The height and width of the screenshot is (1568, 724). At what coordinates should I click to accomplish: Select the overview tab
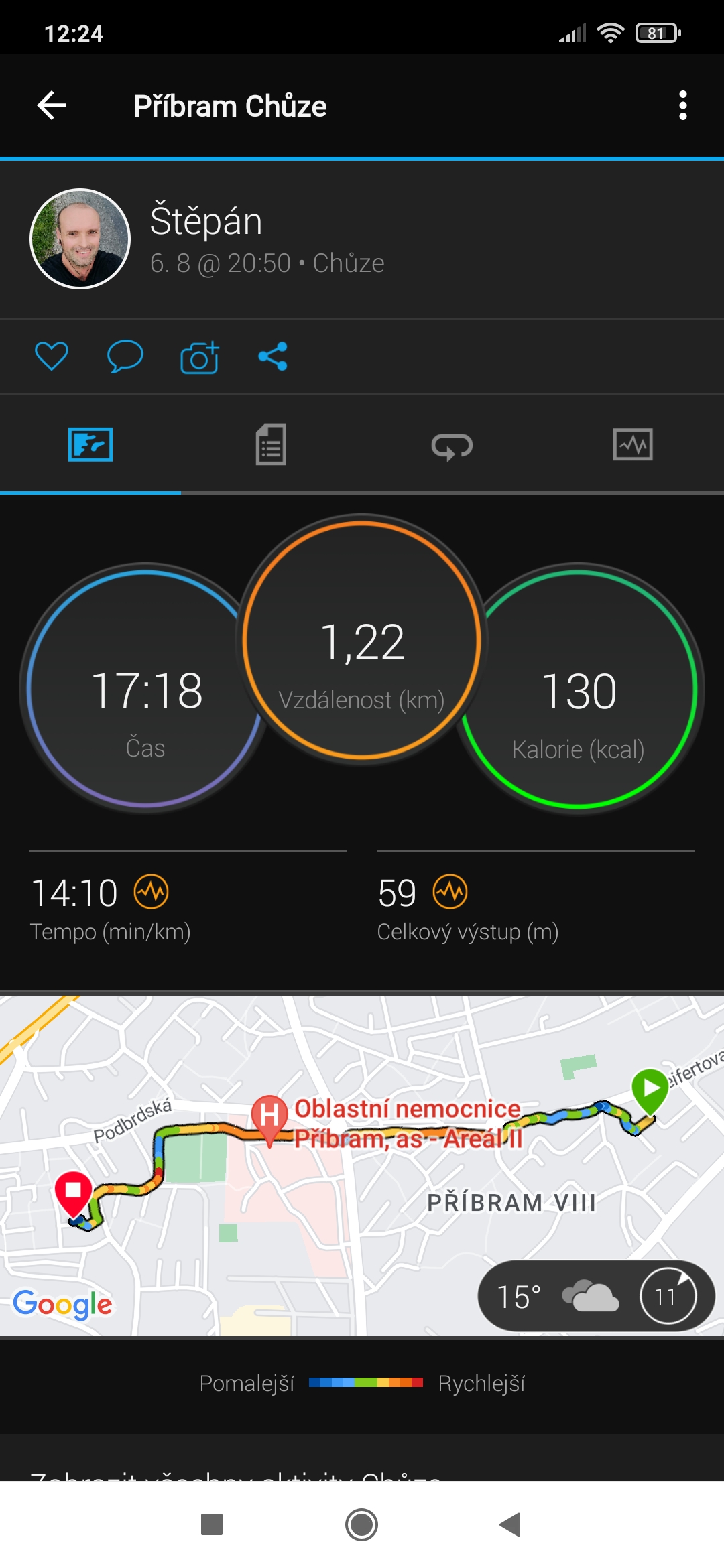click(90, 445)
